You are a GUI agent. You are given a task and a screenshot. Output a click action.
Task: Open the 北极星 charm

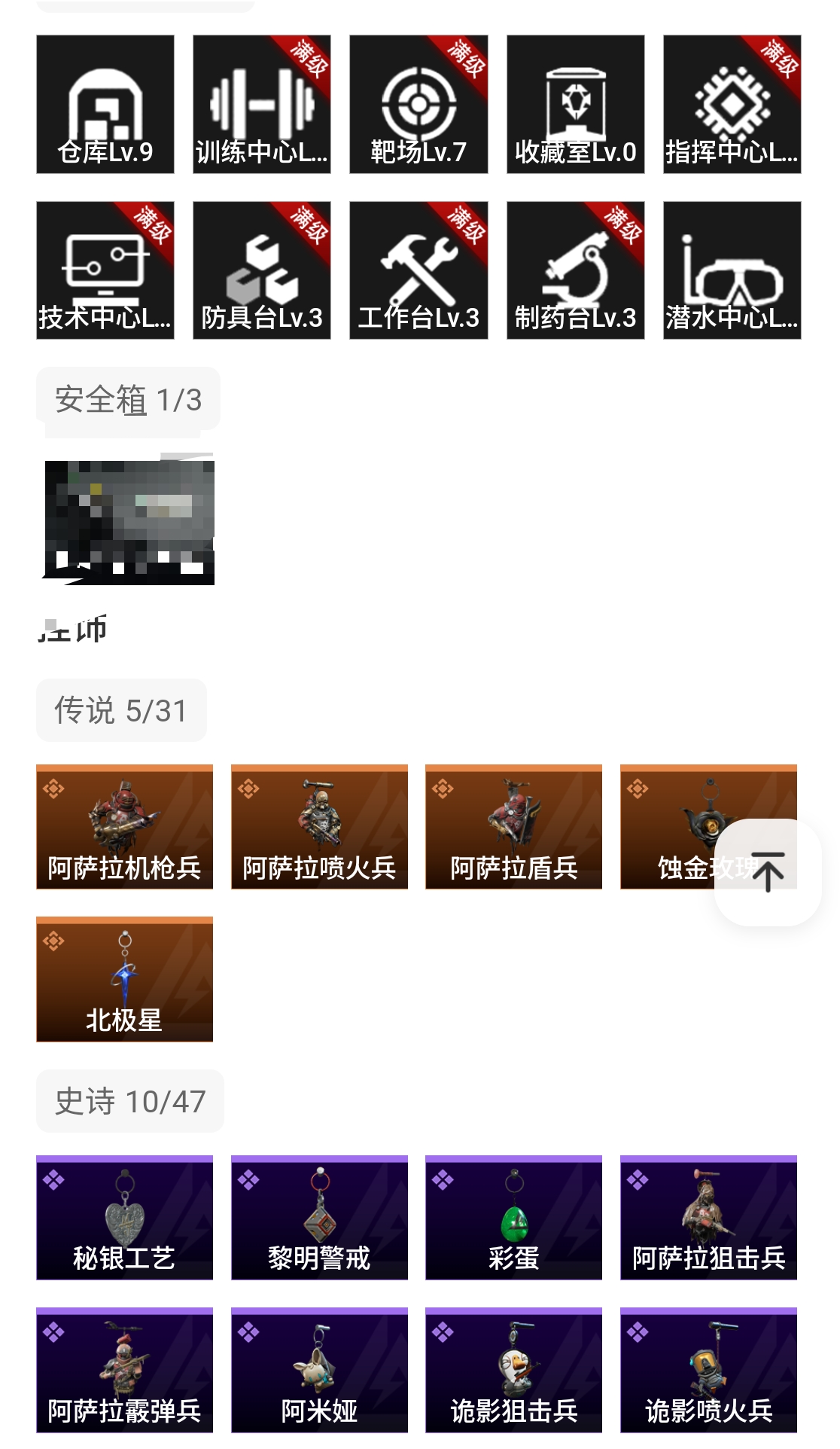pyautogui.click(x=125, y=979)
